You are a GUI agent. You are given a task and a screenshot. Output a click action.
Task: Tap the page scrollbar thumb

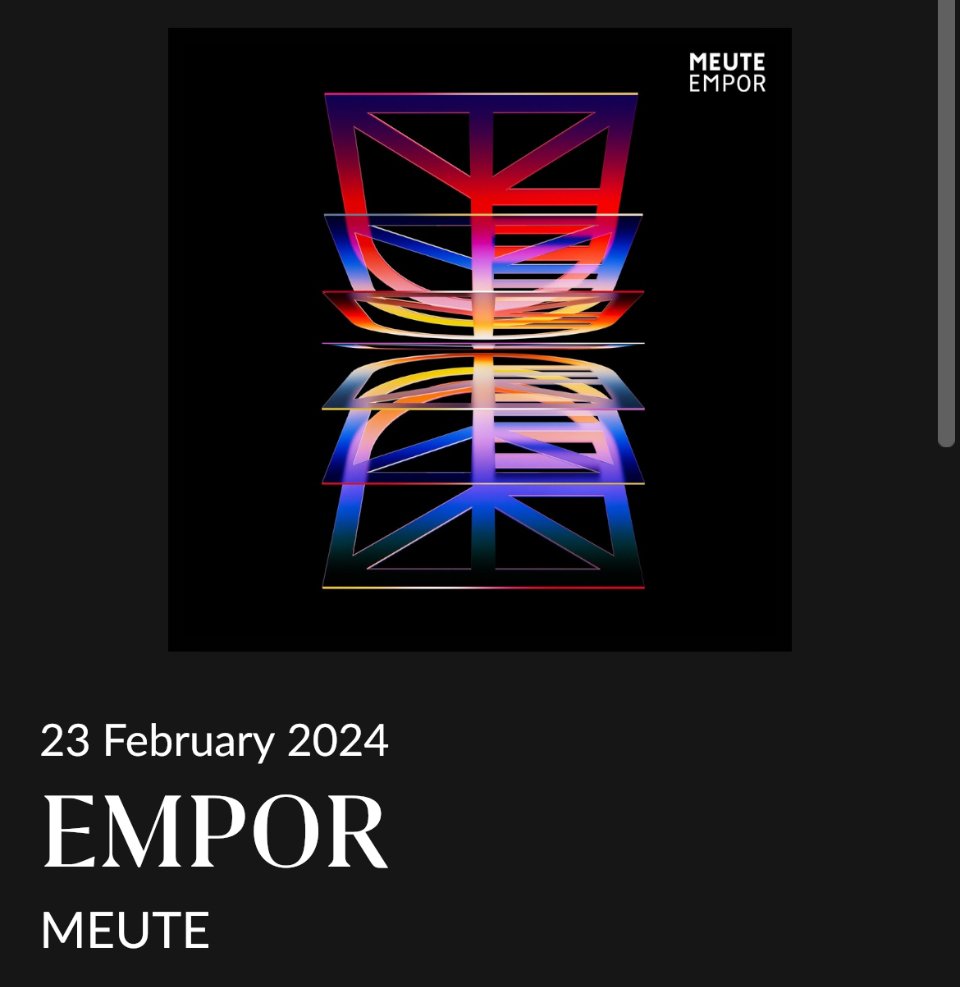pos(946,220)
